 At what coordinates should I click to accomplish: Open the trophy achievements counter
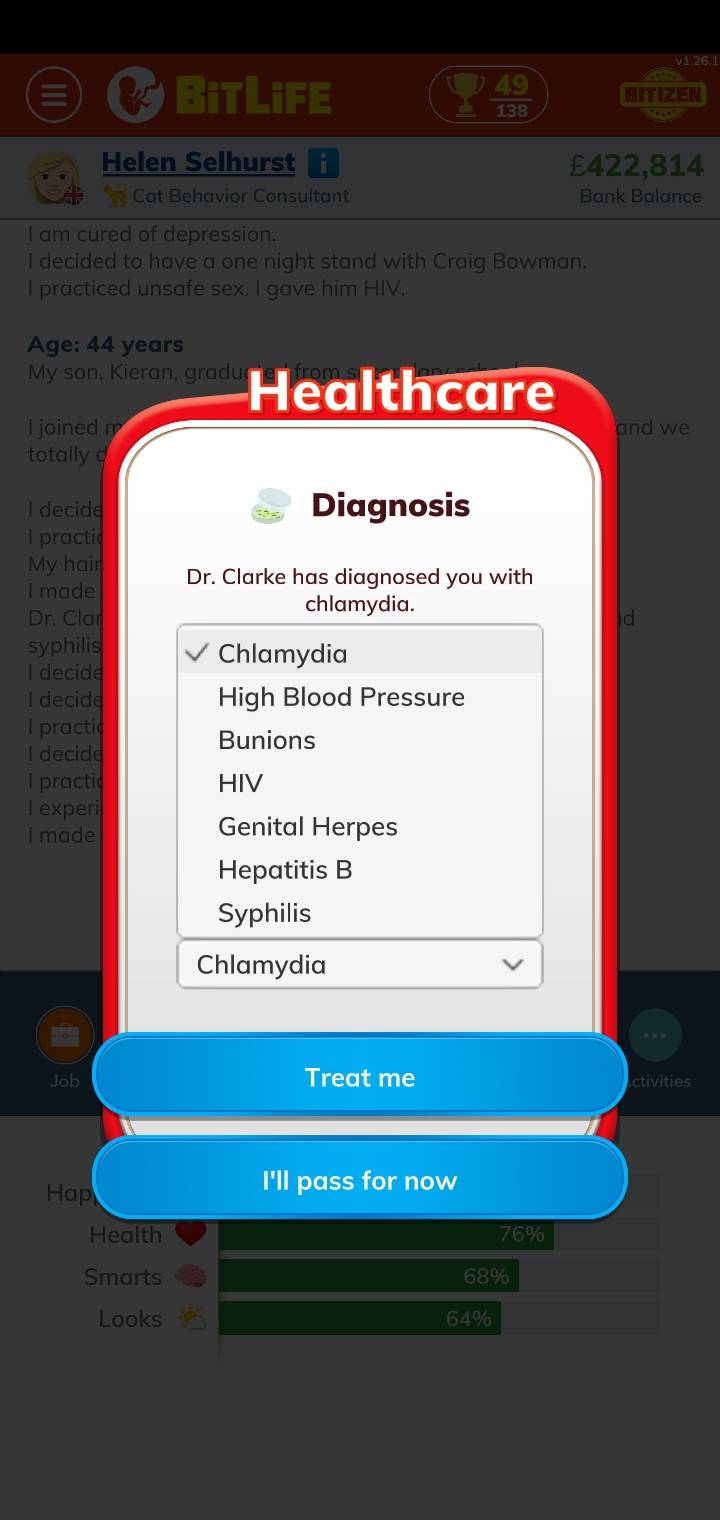[488, 94]
